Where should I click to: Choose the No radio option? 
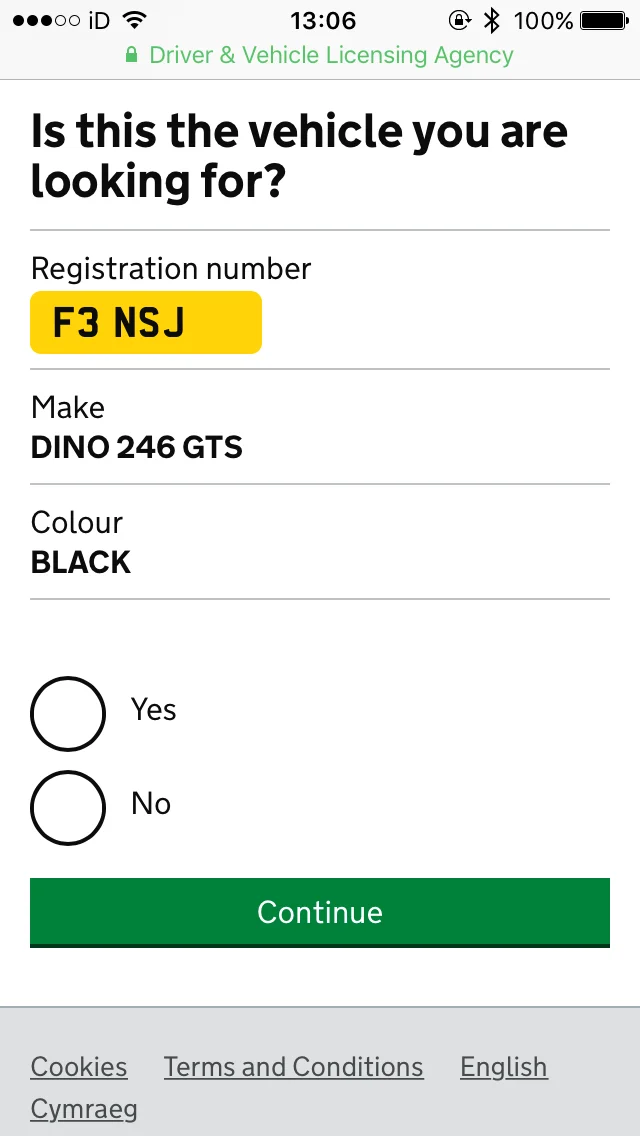[67, 807]
